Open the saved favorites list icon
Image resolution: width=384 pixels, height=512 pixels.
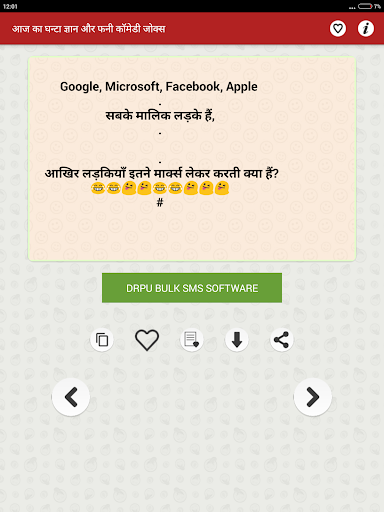[192, 340]
